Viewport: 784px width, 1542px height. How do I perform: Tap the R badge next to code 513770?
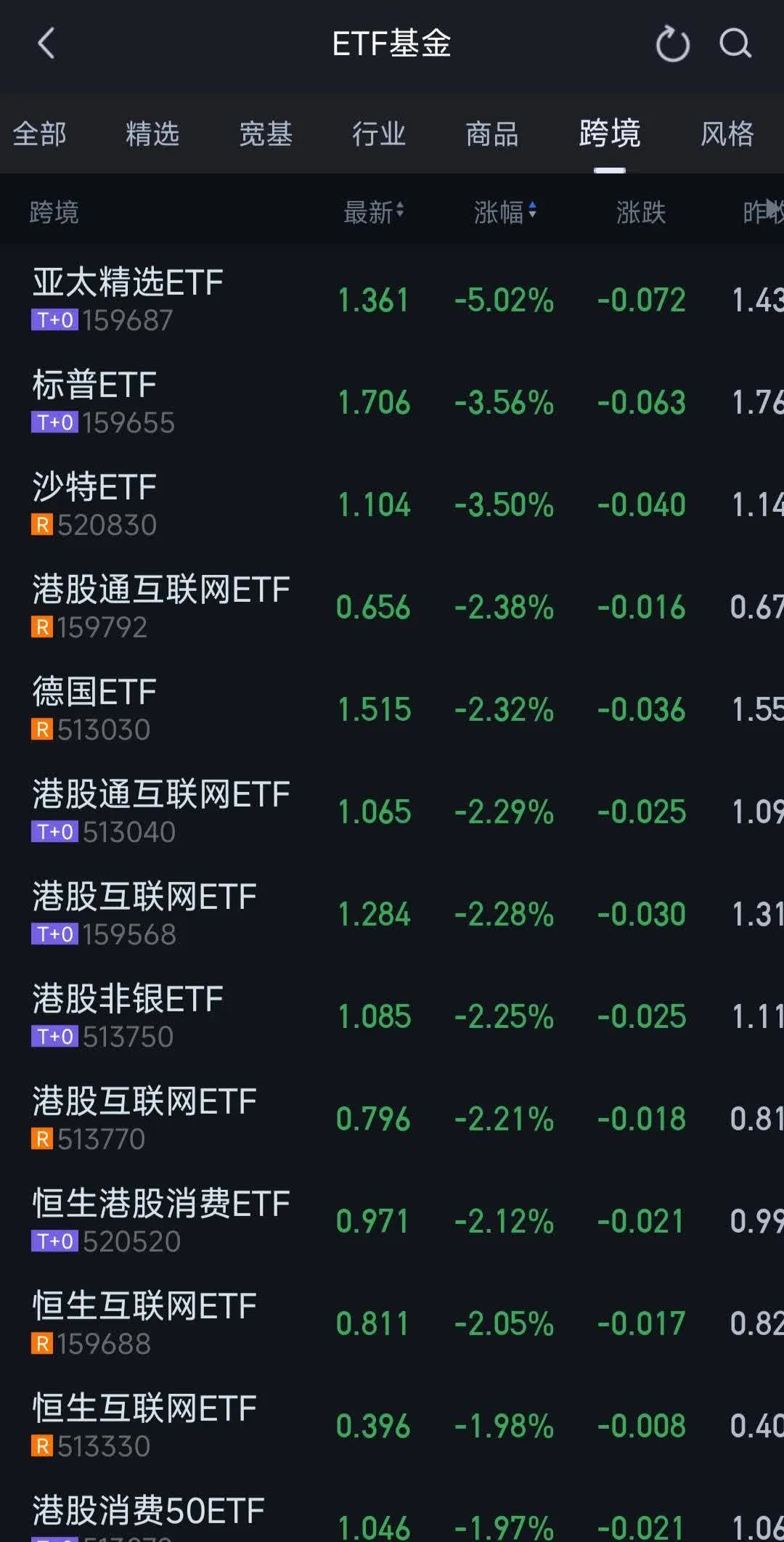41,1138
